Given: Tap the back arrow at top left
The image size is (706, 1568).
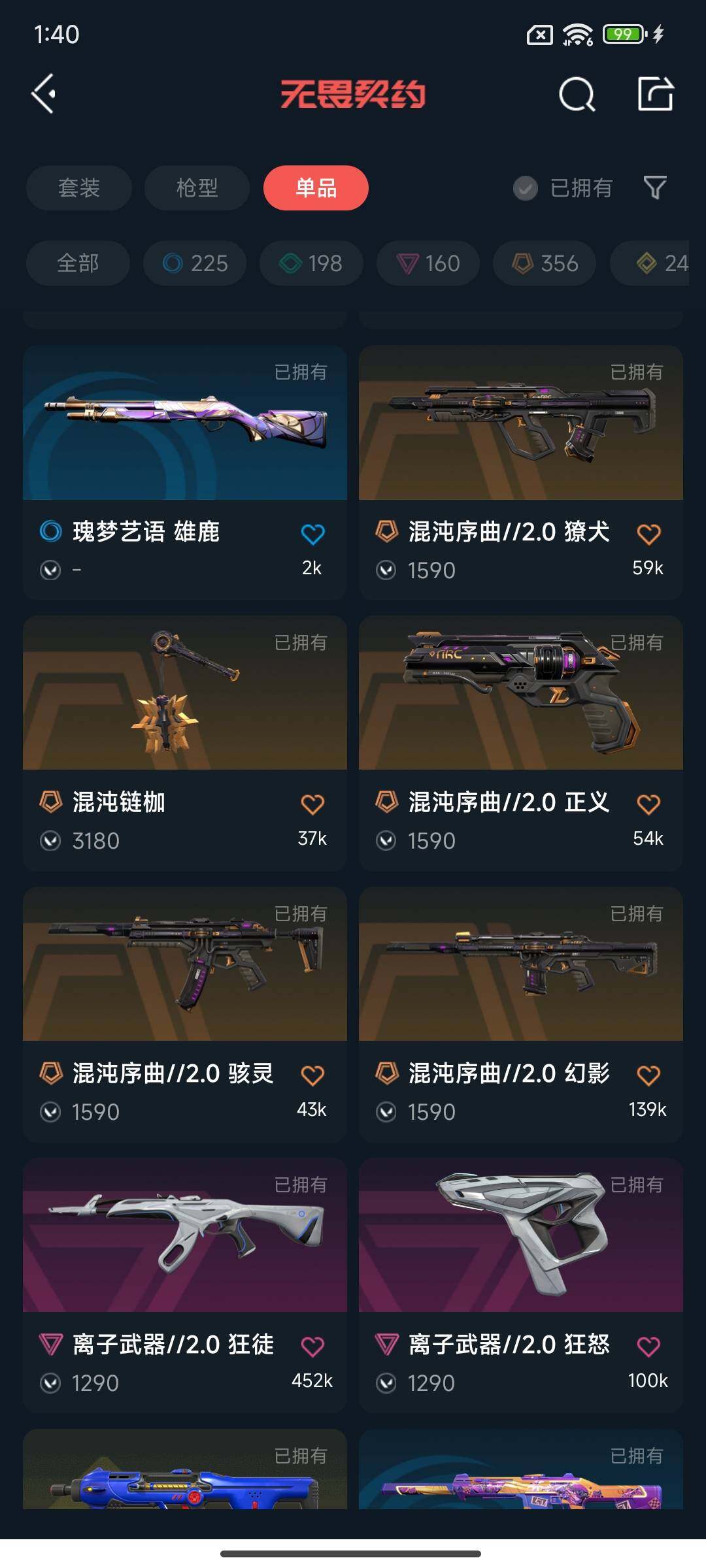Looking at the screenshot, I should tap(44, 93).
